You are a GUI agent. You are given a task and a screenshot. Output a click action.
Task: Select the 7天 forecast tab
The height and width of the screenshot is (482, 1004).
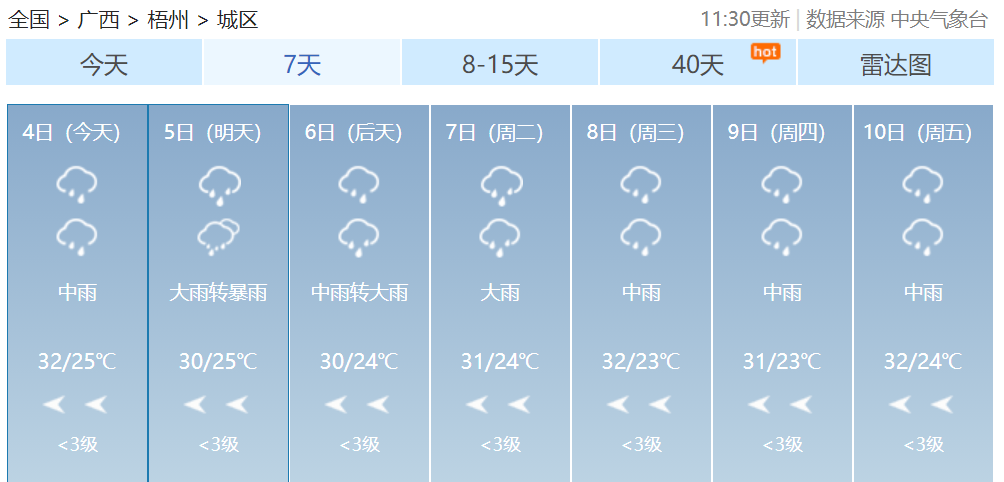coord(302,65)
